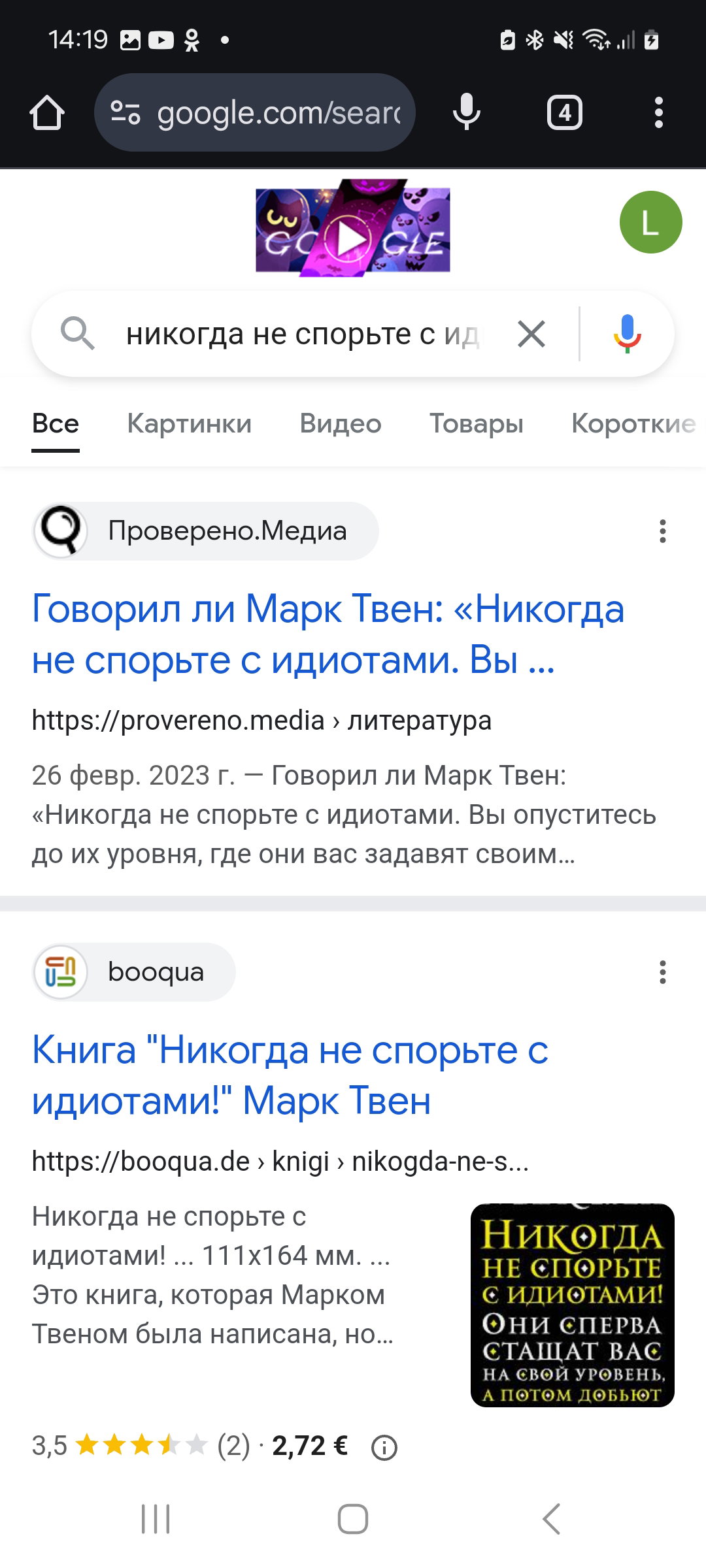The image size is (706, 1568).
Task: Switch to the Картинки tab
Action: (x=190, y=423)
